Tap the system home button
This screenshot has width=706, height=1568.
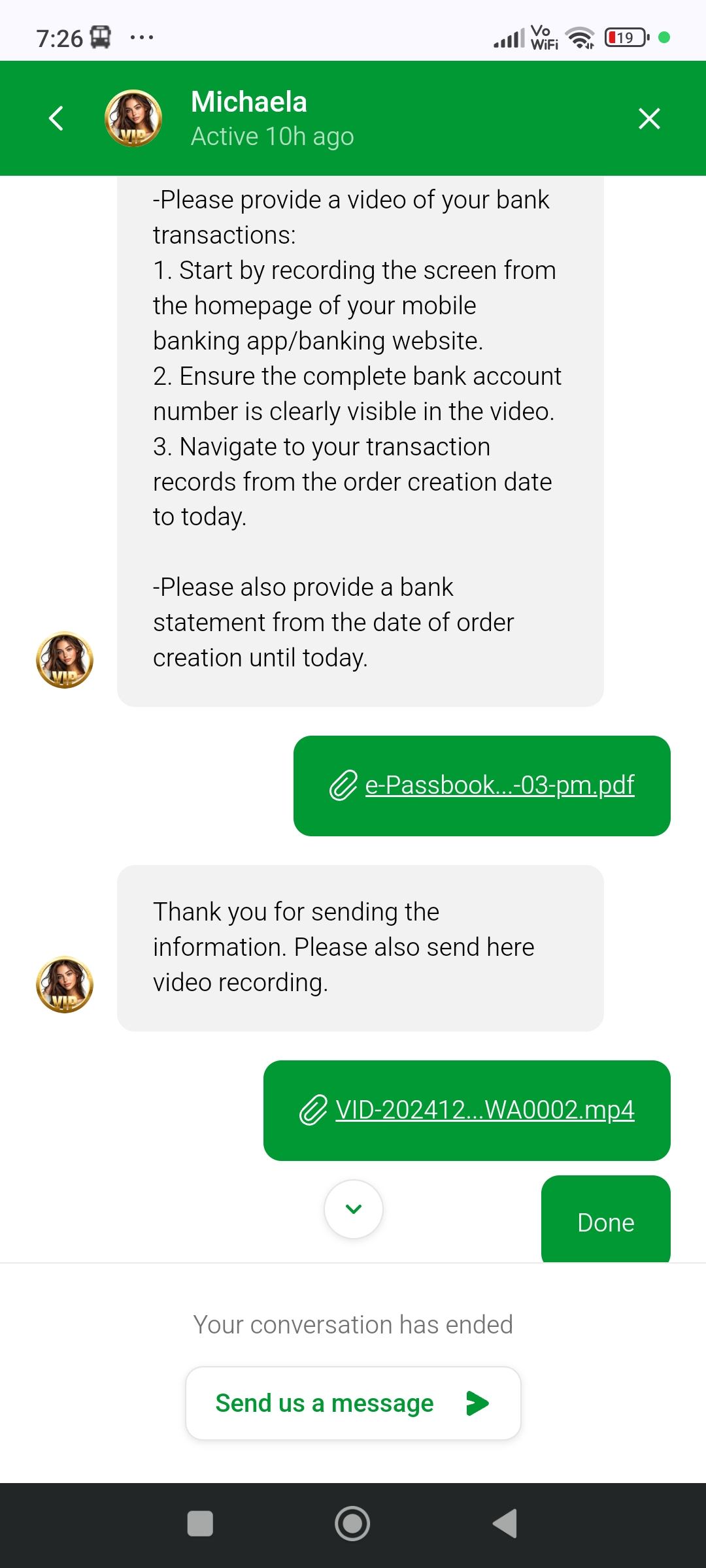click(352, 1524)
